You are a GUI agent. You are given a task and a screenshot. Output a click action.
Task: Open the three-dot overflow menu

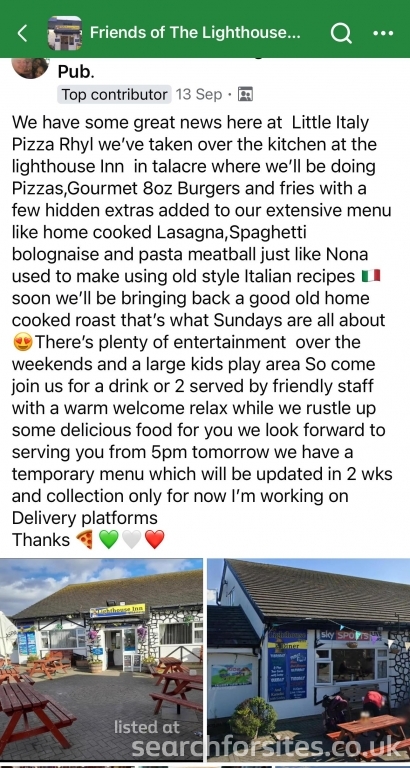(383, 33)
